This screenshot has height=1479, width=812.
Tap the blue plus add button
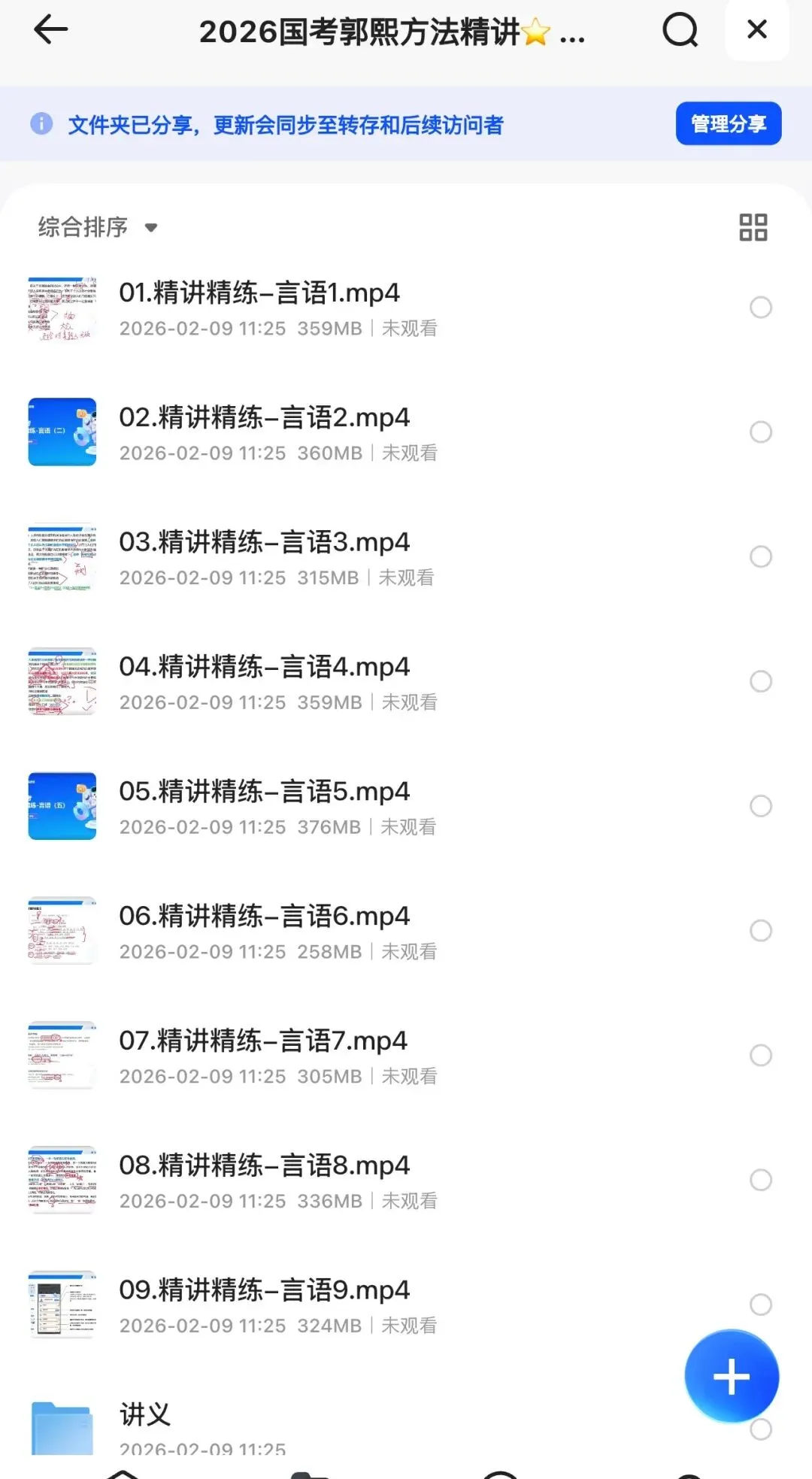(x=731, y=1377)
